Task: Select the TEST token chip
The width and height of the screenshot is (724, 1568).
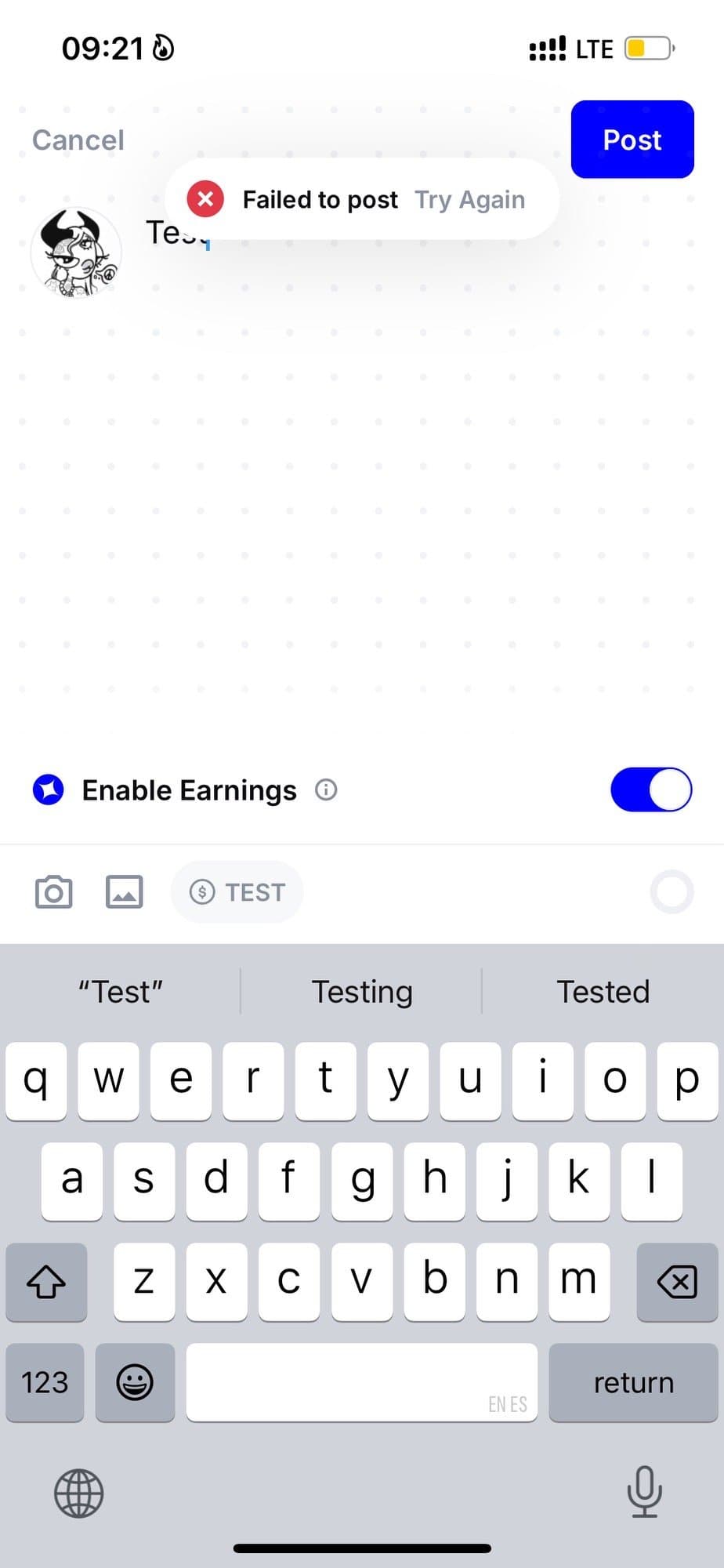Action: point(237,892)
